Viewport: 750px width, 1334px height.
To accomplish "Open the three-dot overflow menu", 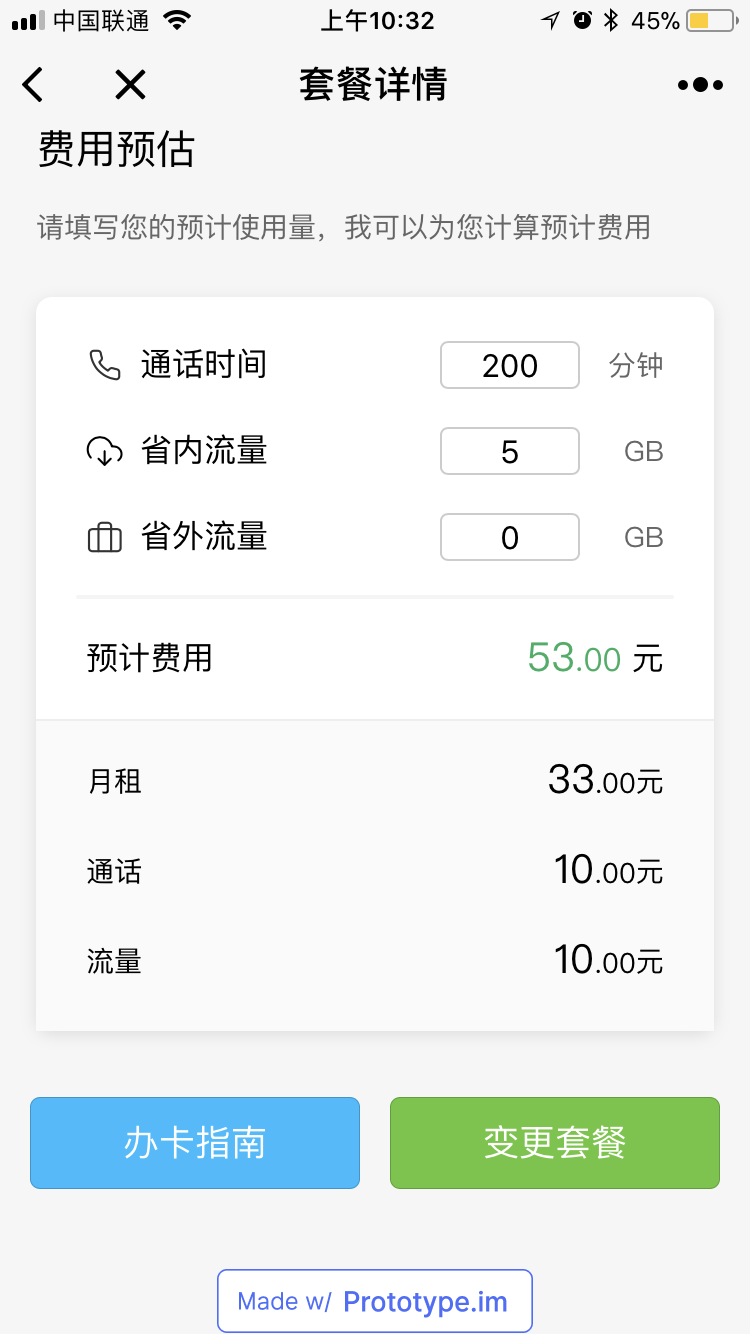I will [x=700, y=85].
